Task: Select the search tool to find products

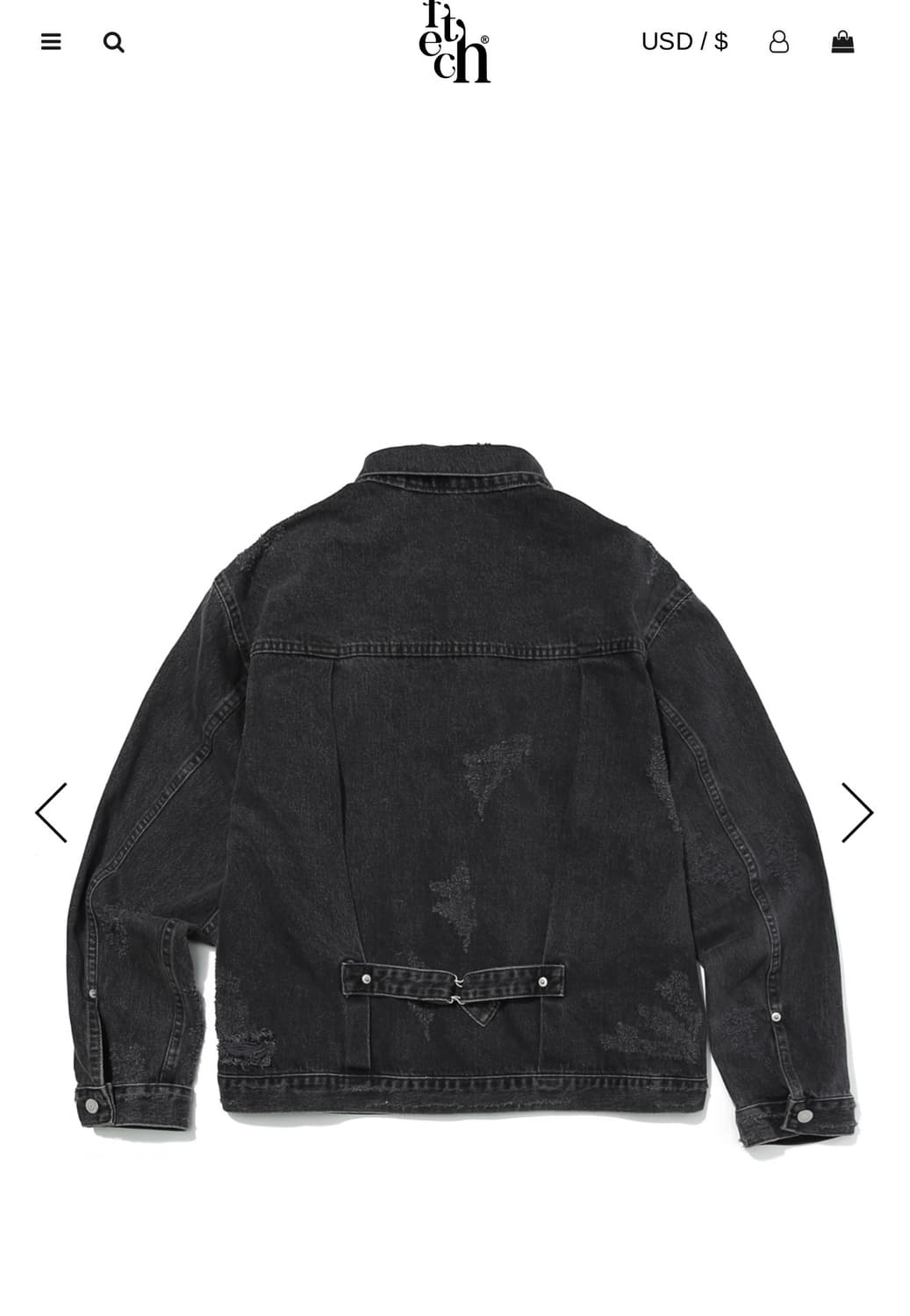Action: point(114,42)
